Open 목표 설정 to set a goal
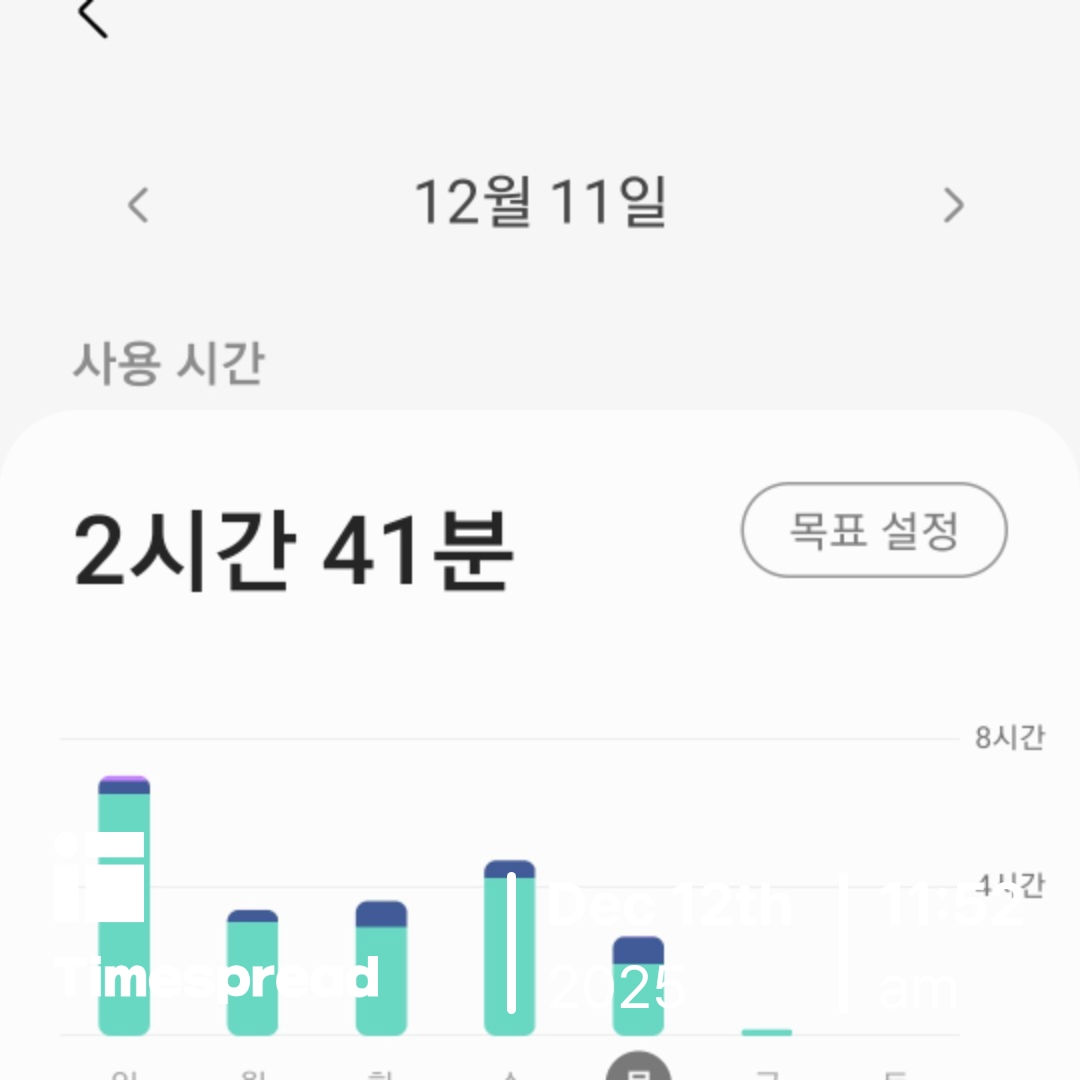 coord(873,530)
